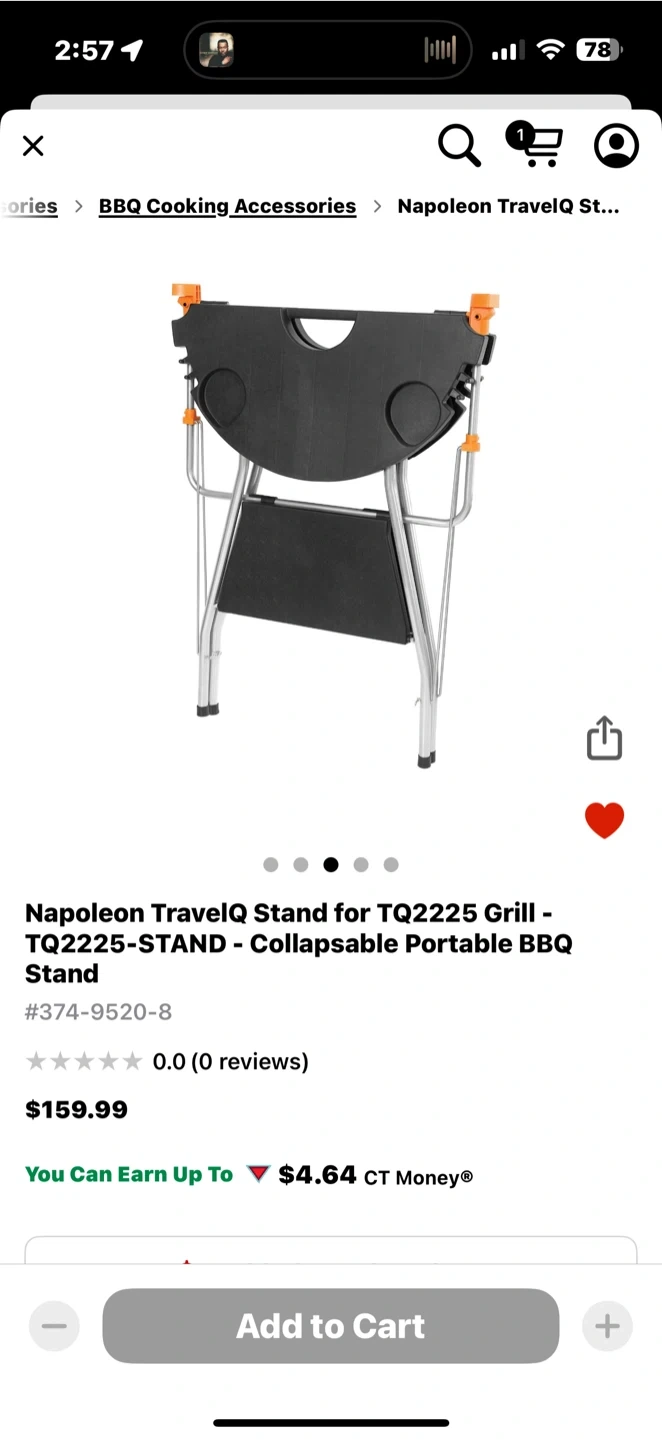This screenshot has width=662, height=1440.
Task: Decrease quantity with the minus button
Action: 54,1326
